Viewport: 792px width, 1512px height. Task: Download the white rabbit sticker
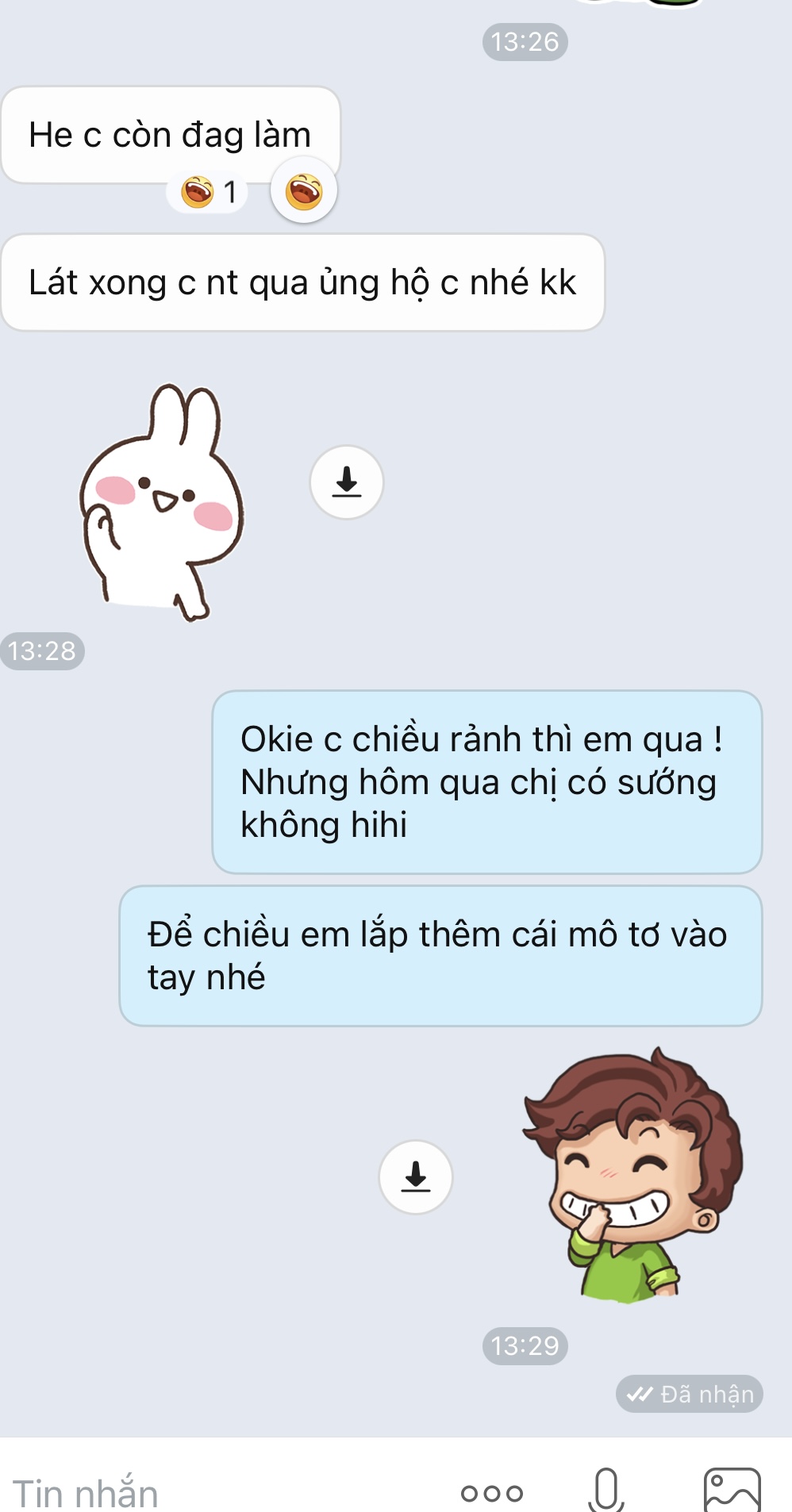(347, 482)
